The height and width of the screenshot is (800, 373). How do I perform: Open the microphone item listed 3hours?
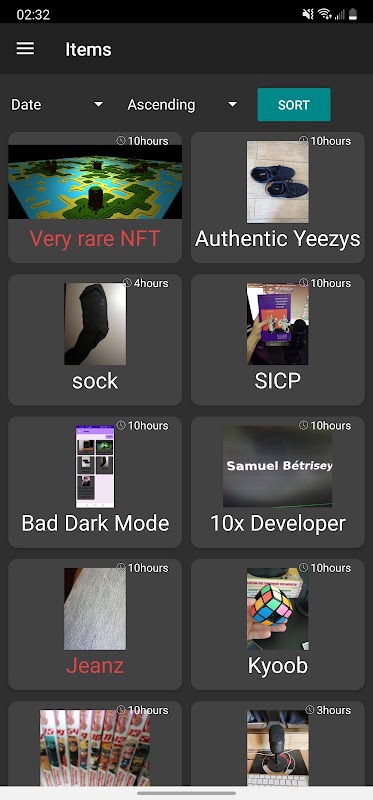(278, 743)
